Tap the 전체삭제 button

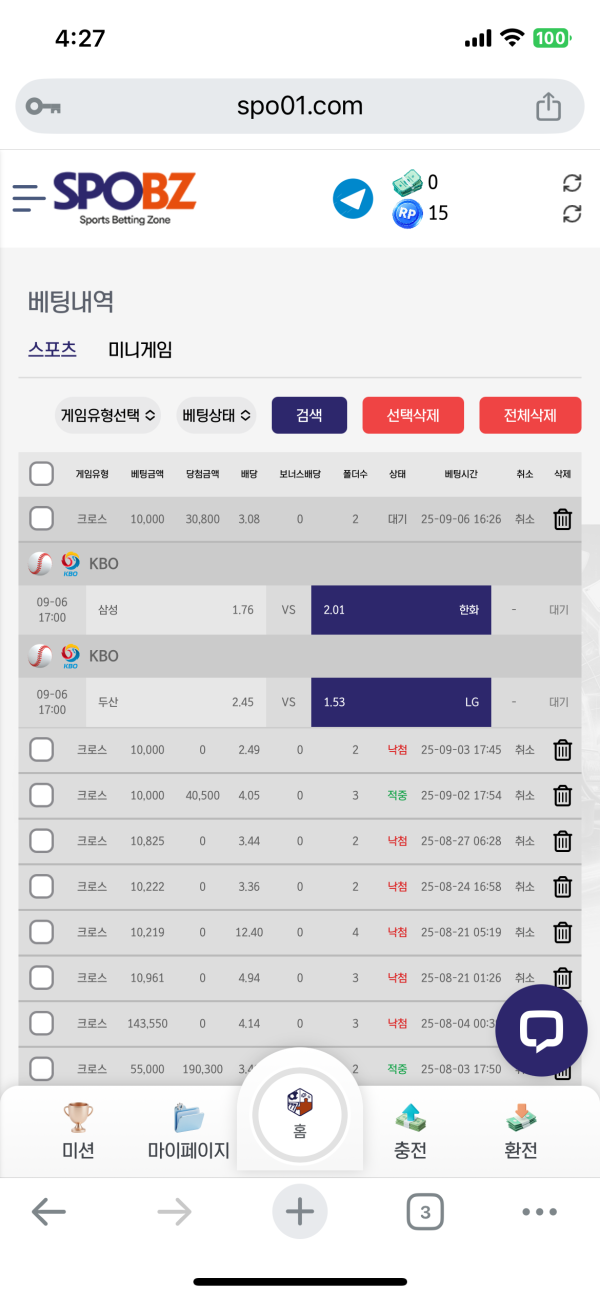point(530,415)
